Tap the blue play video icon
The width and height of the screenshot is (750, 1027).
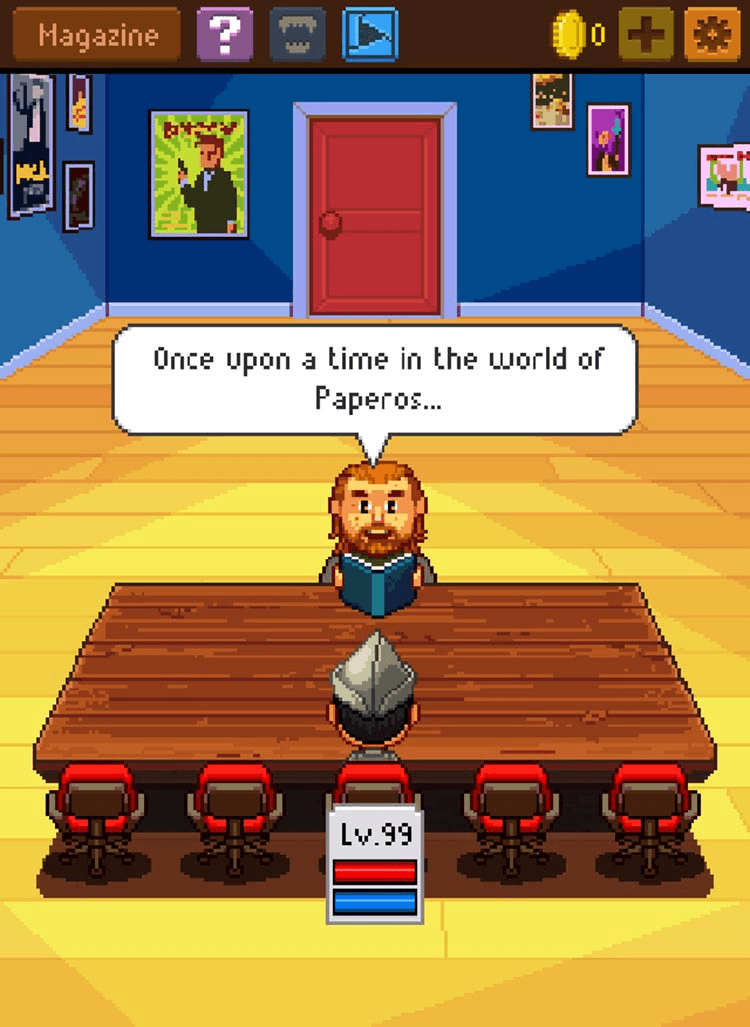(x=369, y=35)
